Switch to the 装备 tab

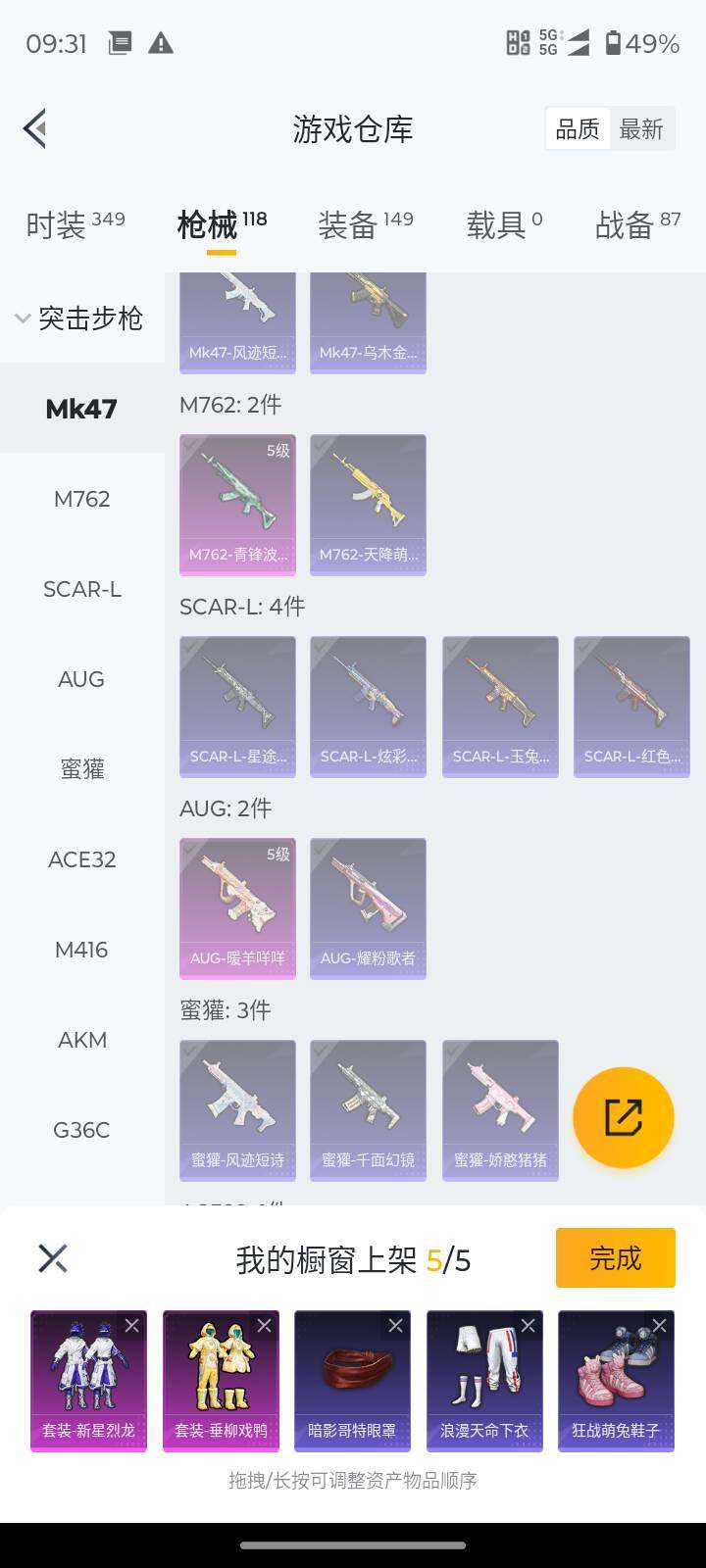click(x=365, y=224)
